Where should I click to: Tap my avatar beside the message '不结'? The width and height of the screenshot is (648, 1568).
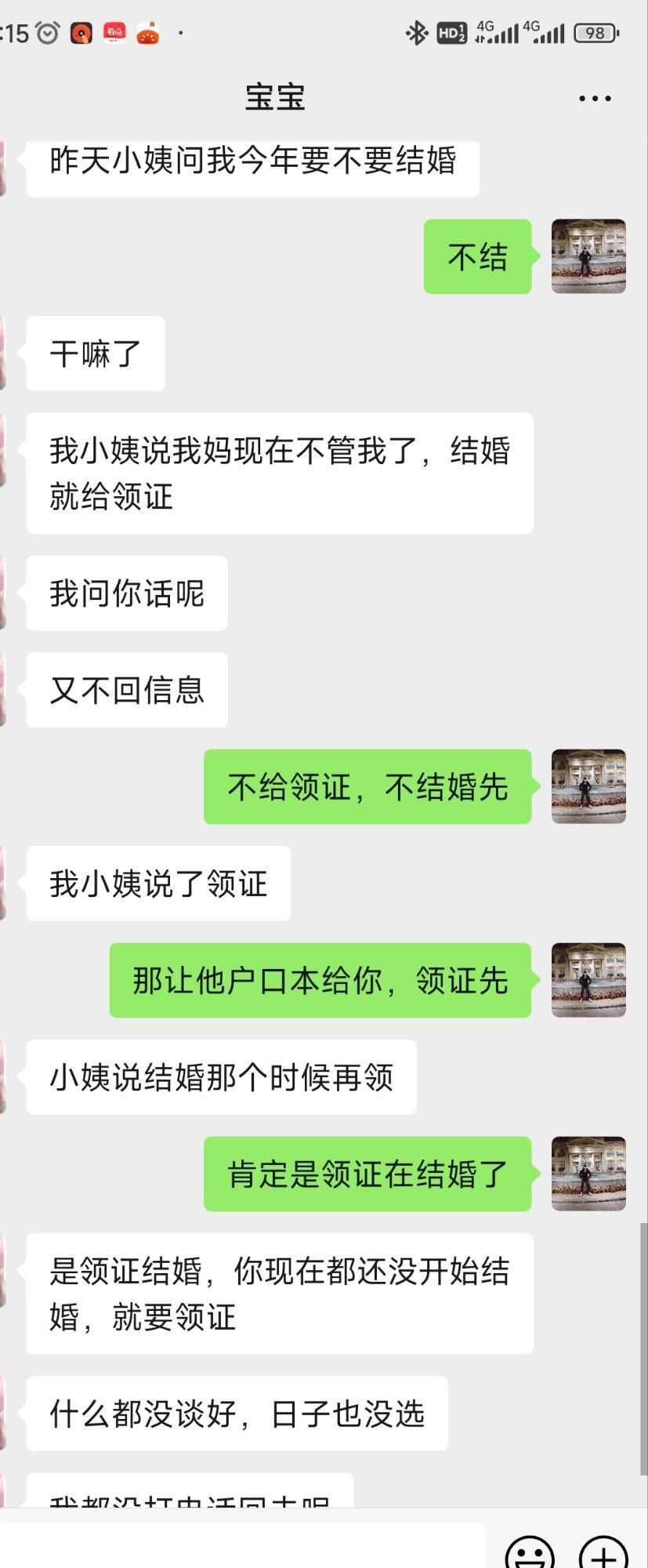588,256
